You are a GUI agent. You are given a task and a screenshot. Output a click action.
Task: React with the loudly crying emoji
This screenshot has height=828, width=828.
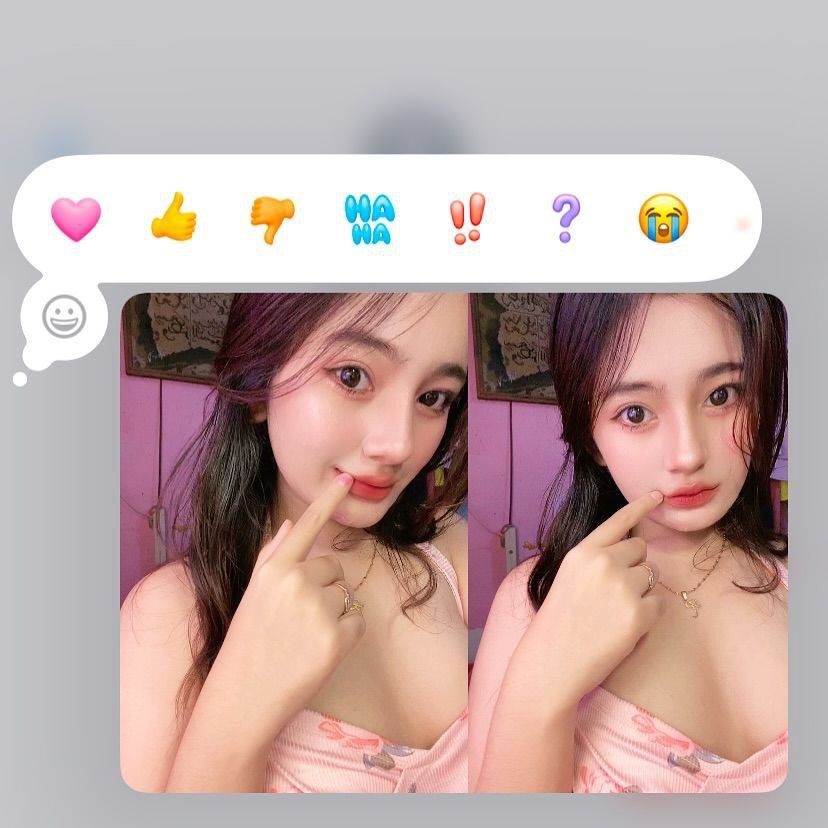(663, 218)
